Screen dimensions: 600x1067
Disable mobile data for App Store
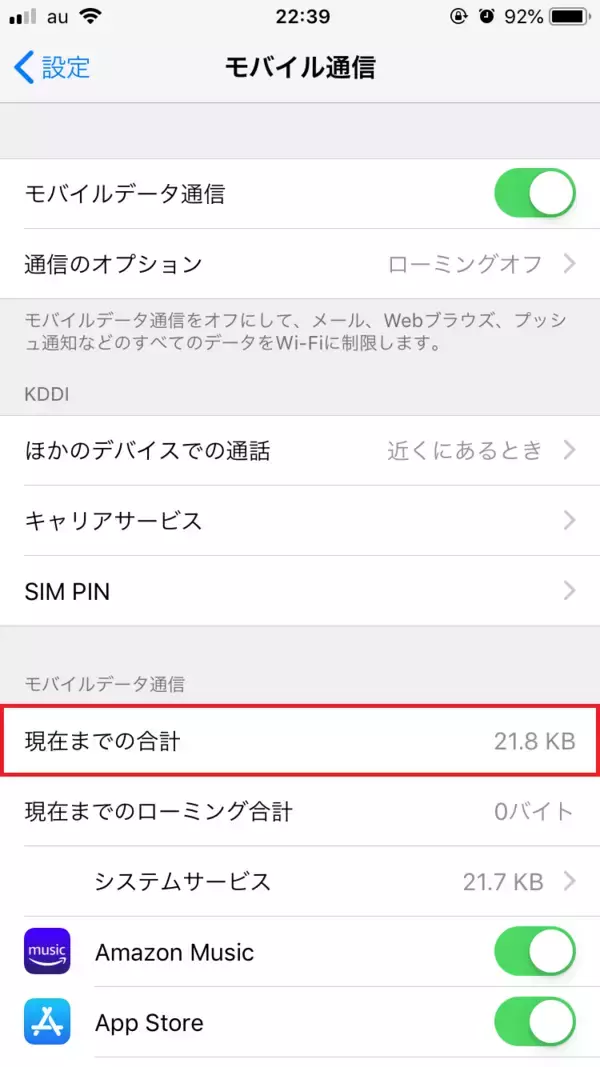click(x=534, y=1022)
